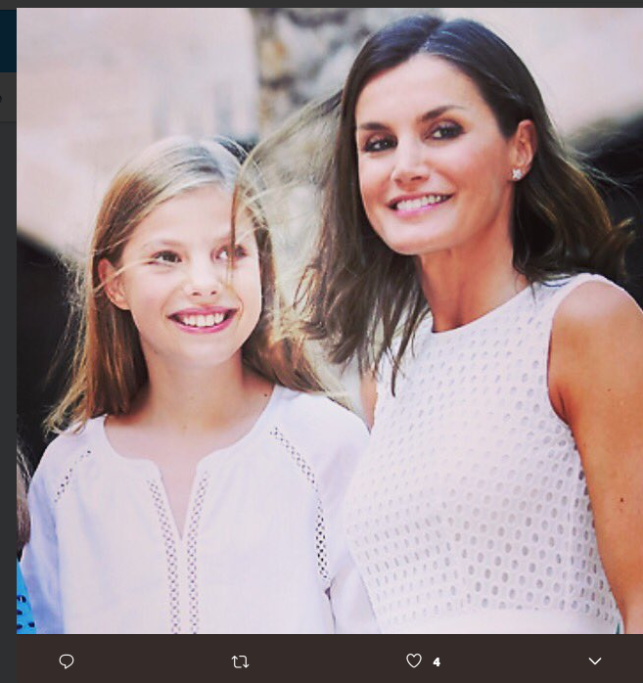Retweet this photo post
This screenshot has height=683, width=643.
tap(240, 661)
